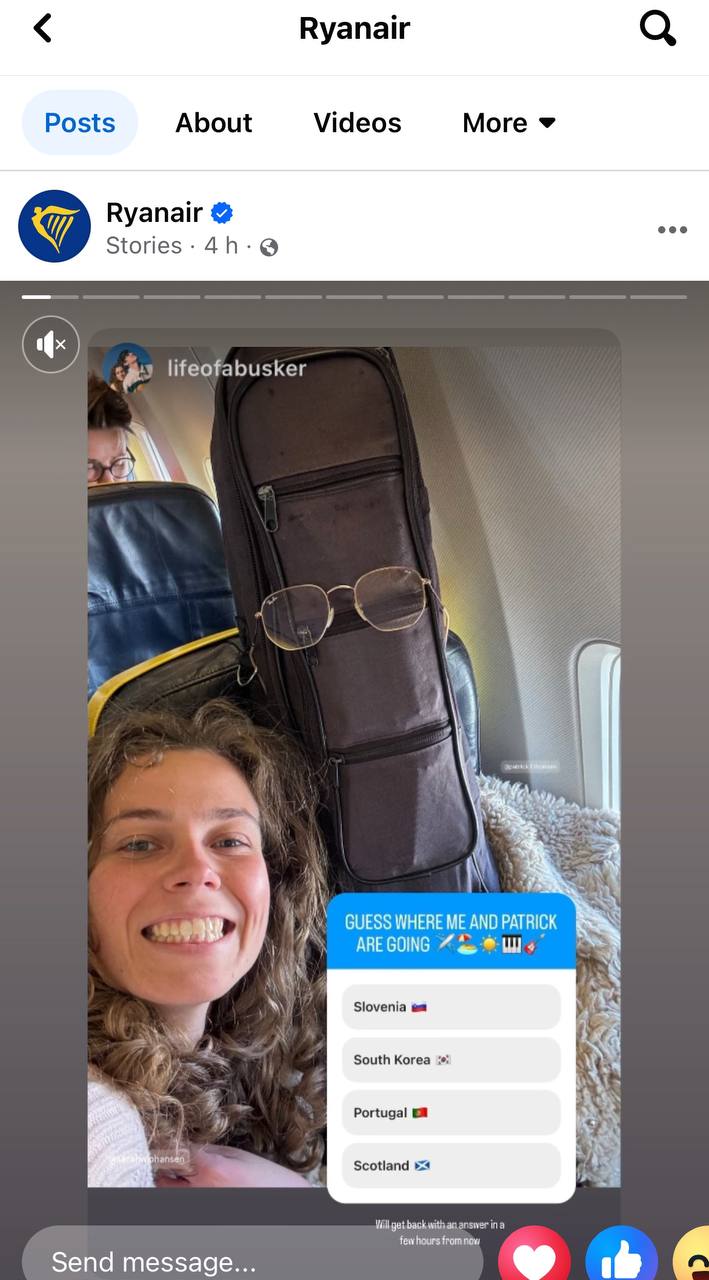Open search on the Ryanair page
This screenshot has width=709, height=1280.
click(657, 28)
